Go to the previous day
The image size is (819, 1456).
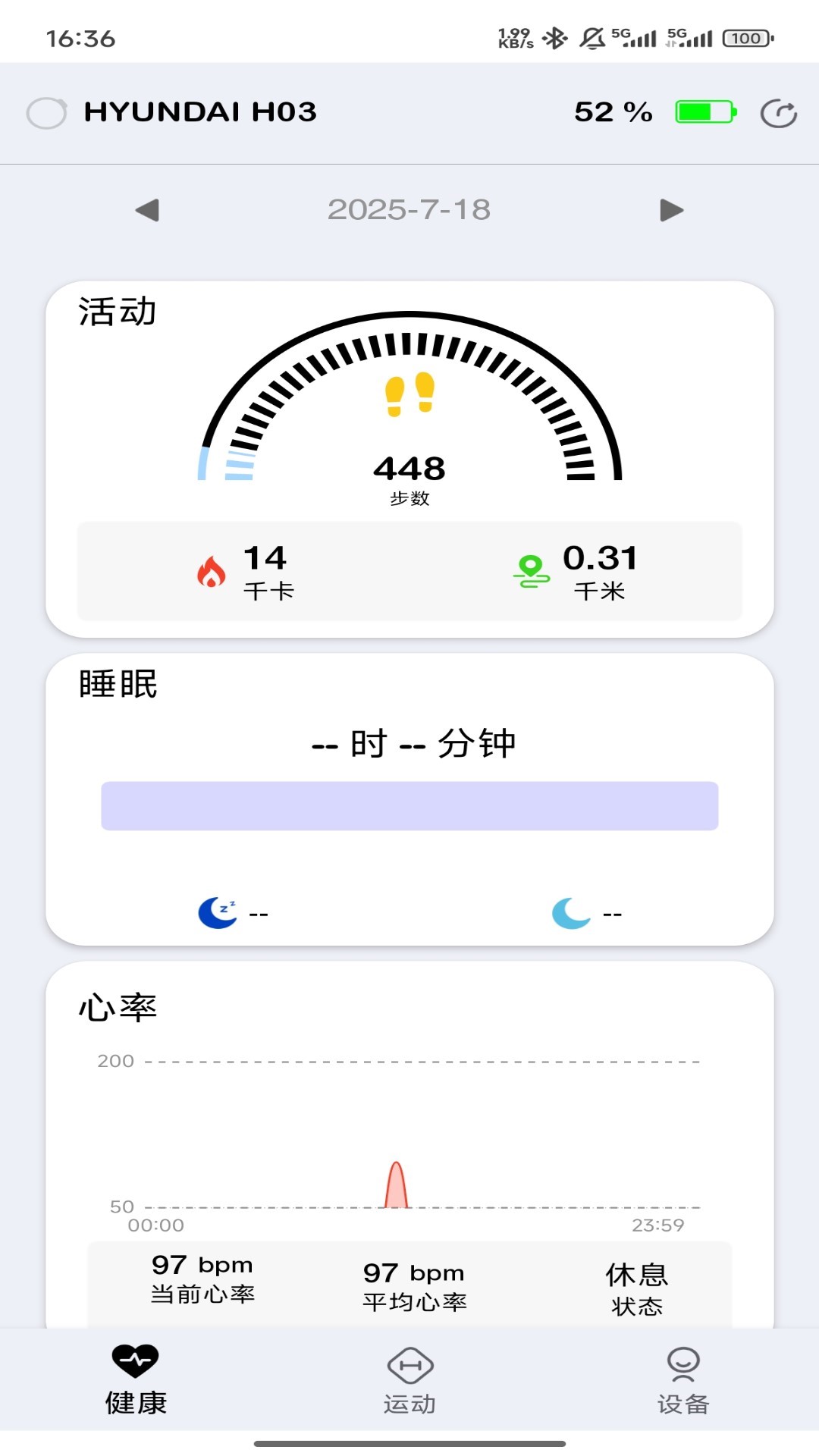point(146,210)
